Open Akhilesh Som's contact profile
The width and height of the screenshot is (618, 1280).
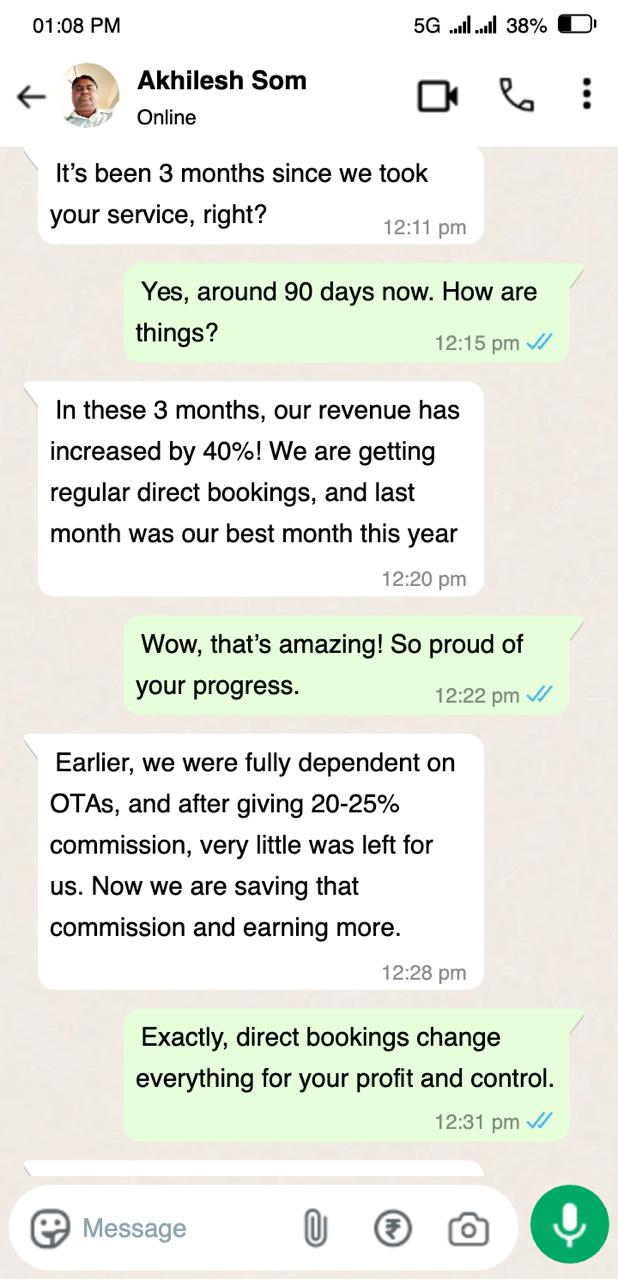pyautogui.click(x=221, y=96)
